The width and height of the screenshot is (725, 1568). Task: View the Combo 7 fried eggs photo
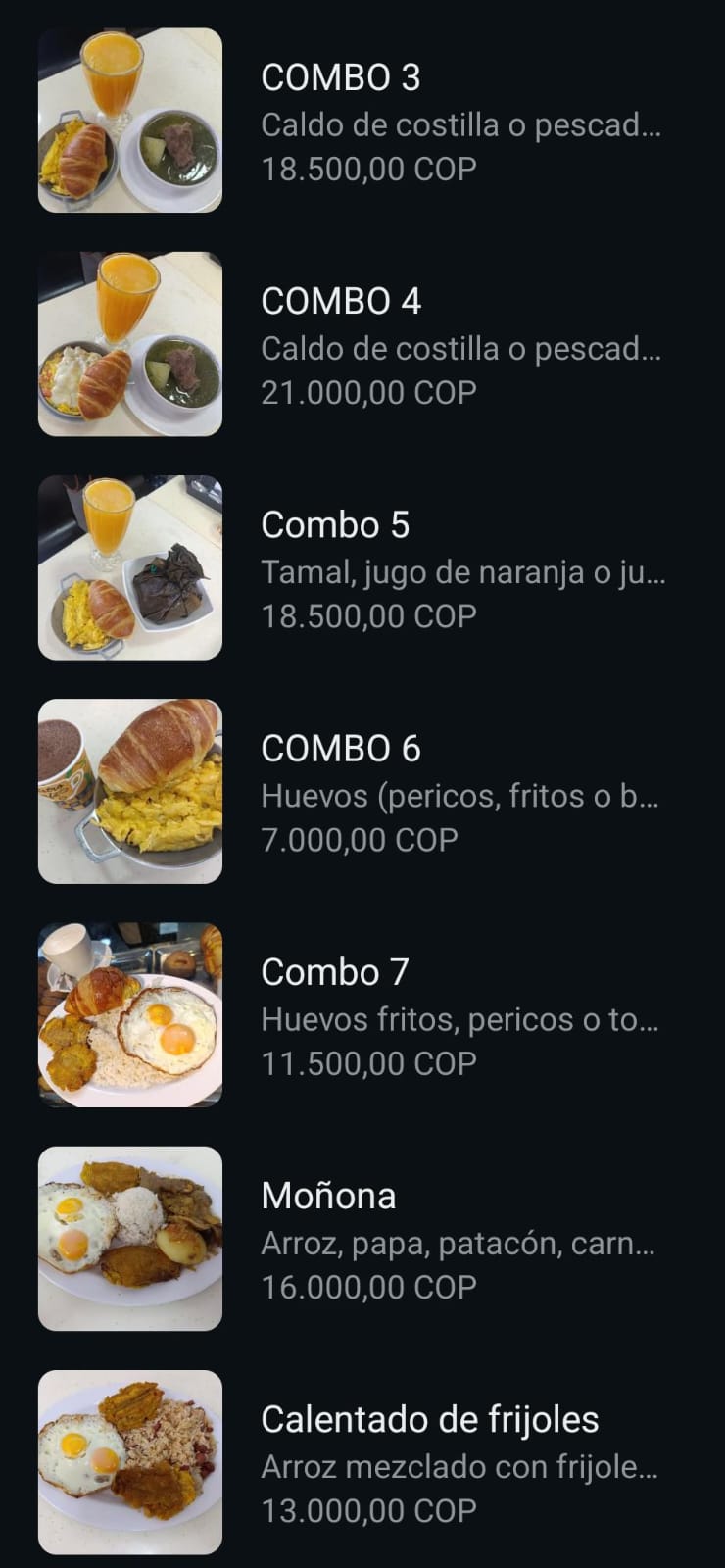(x=131, y=1014)
